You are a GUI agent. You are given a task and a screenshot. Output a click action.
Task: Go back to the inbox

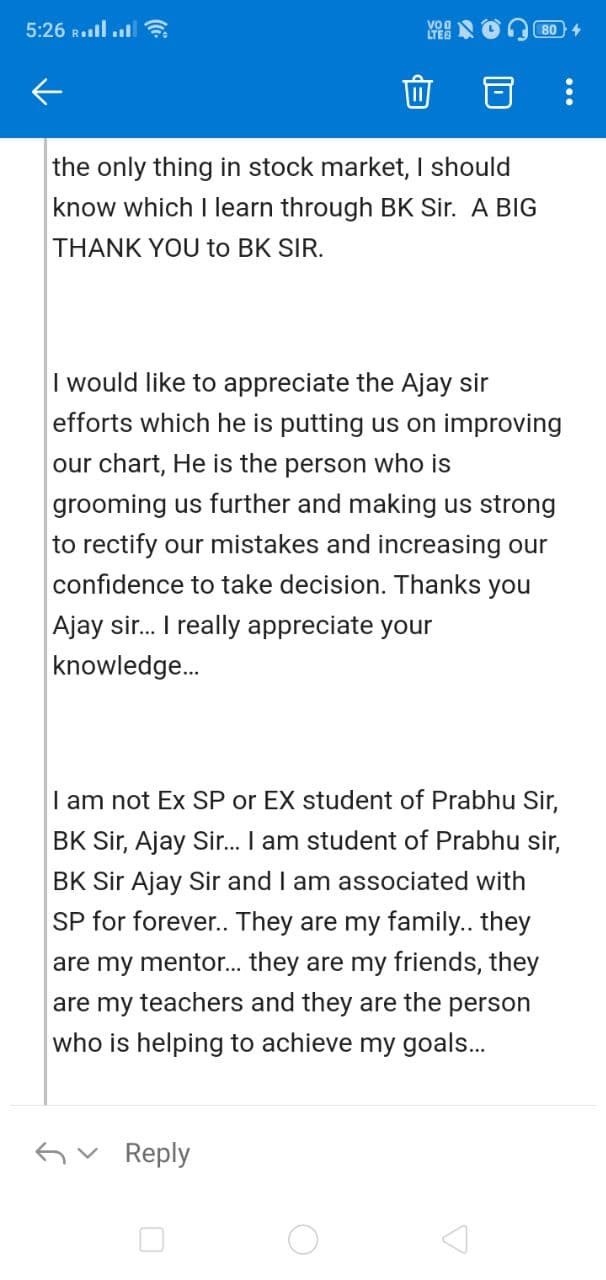(x=47, y=93)
